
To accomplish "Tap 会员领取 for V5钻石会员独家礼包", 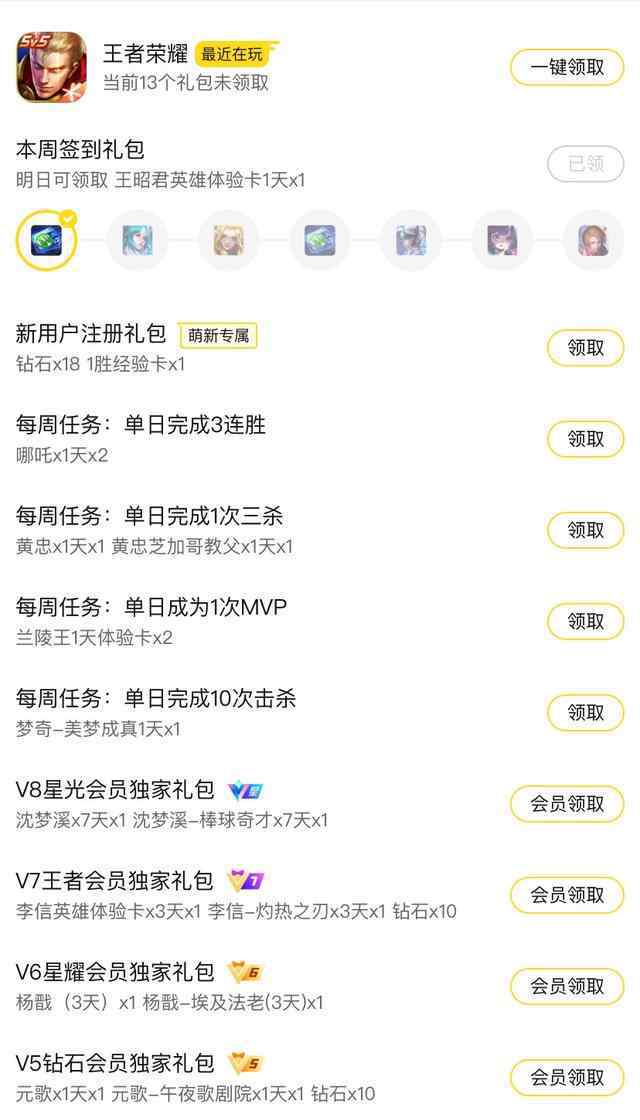I will (x=567, y=1078).
